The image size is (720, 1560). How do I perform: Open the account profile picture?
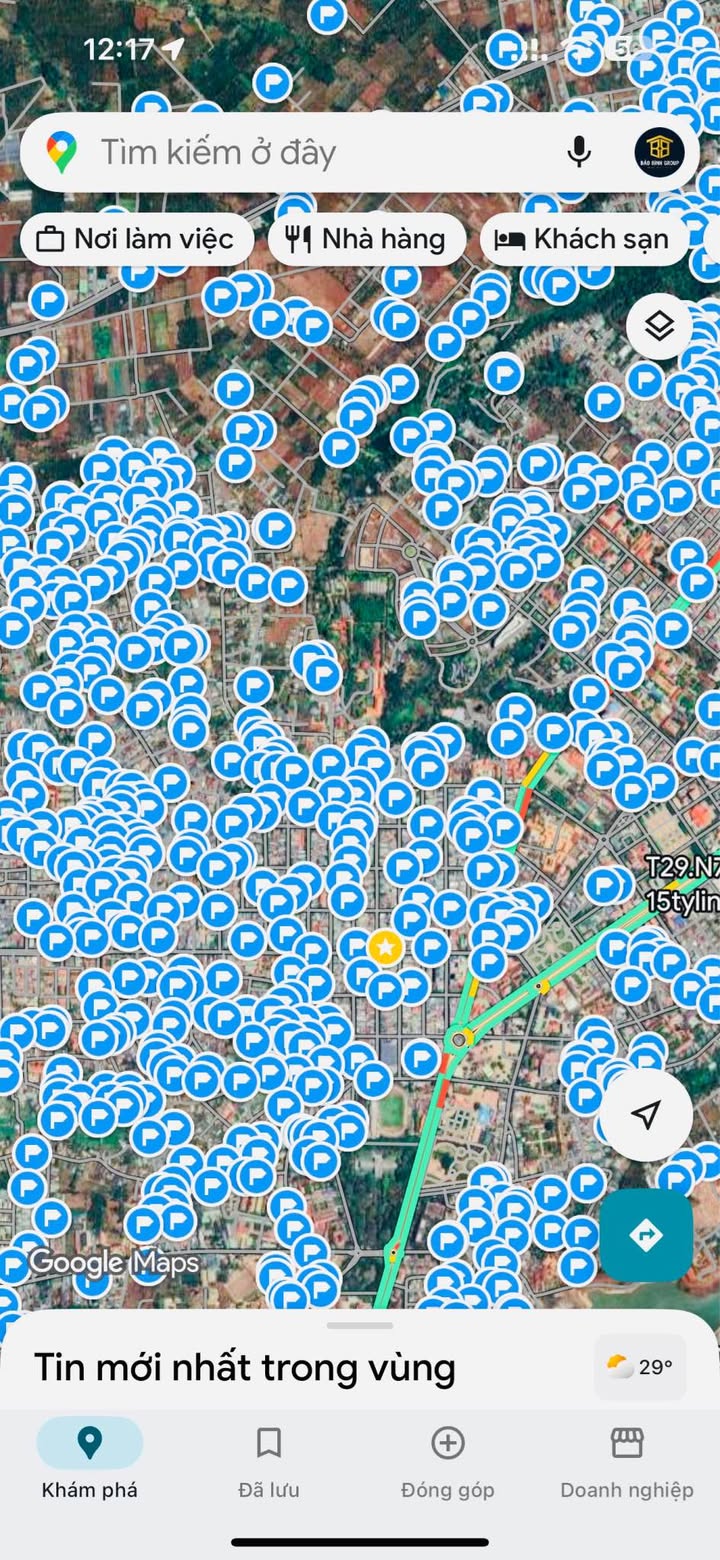click(659, 152)
